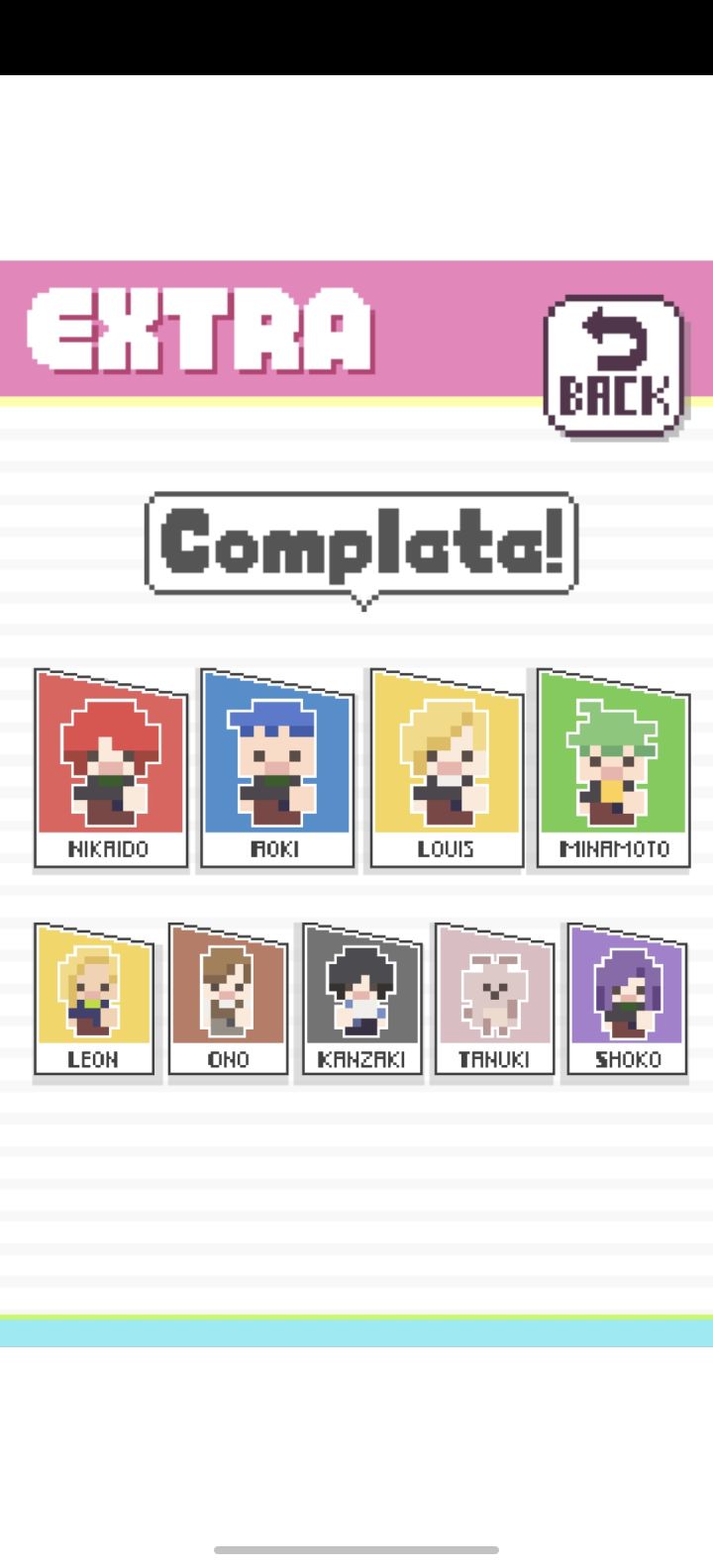Click the TANUKI name label
This screenshot has height=1568, width=713.
tap(493, 1057)
